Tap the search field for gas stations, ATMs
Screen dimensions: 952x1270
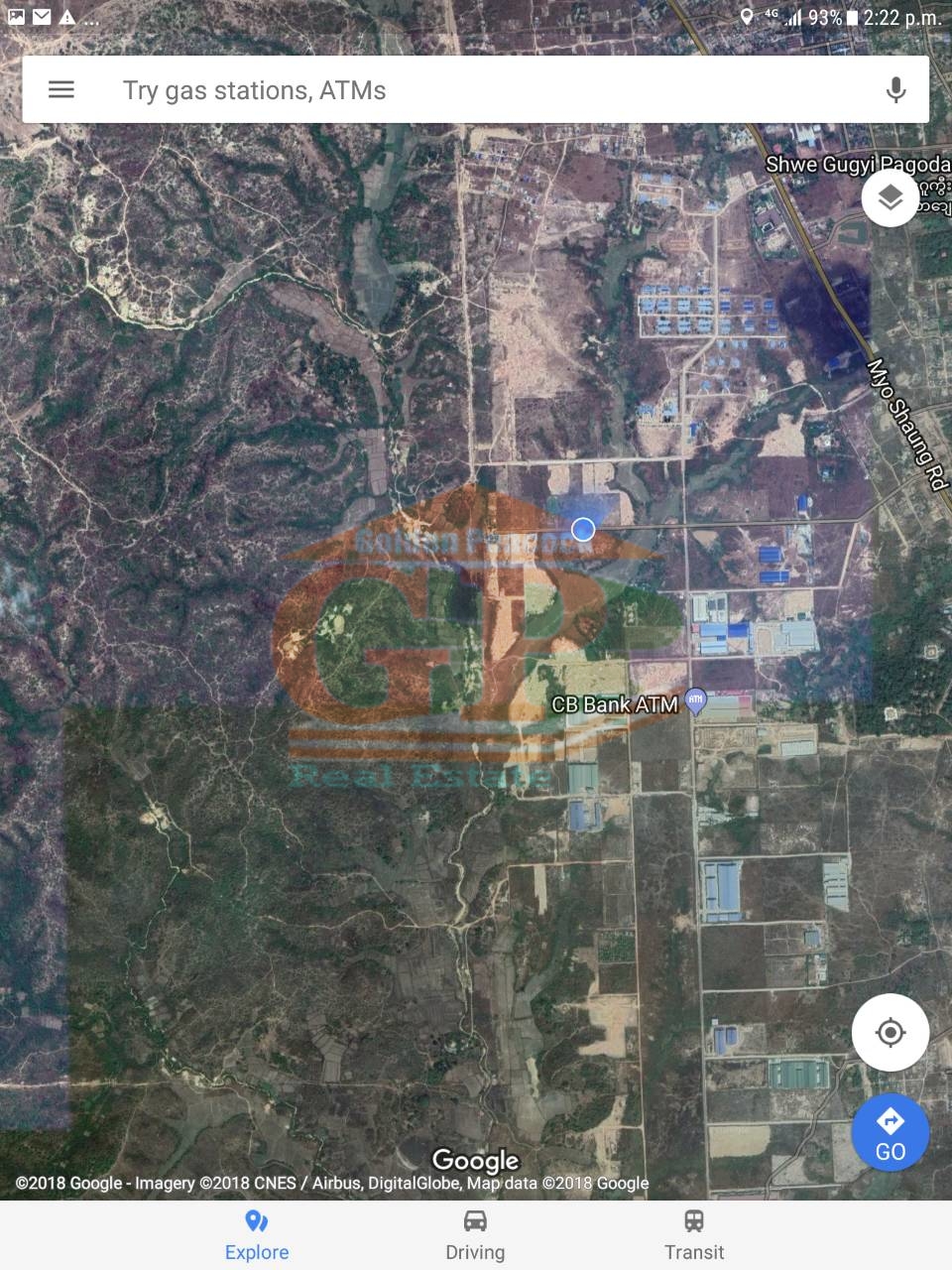476,90
